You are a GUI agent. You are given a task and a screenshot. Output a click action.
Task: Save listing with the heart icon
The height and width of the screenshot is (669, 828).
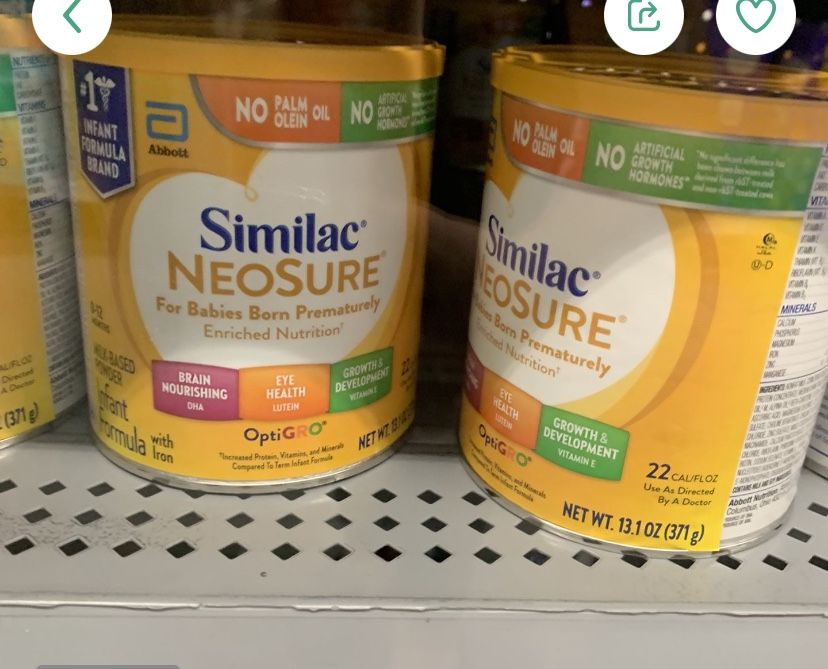tap(755, 16)
